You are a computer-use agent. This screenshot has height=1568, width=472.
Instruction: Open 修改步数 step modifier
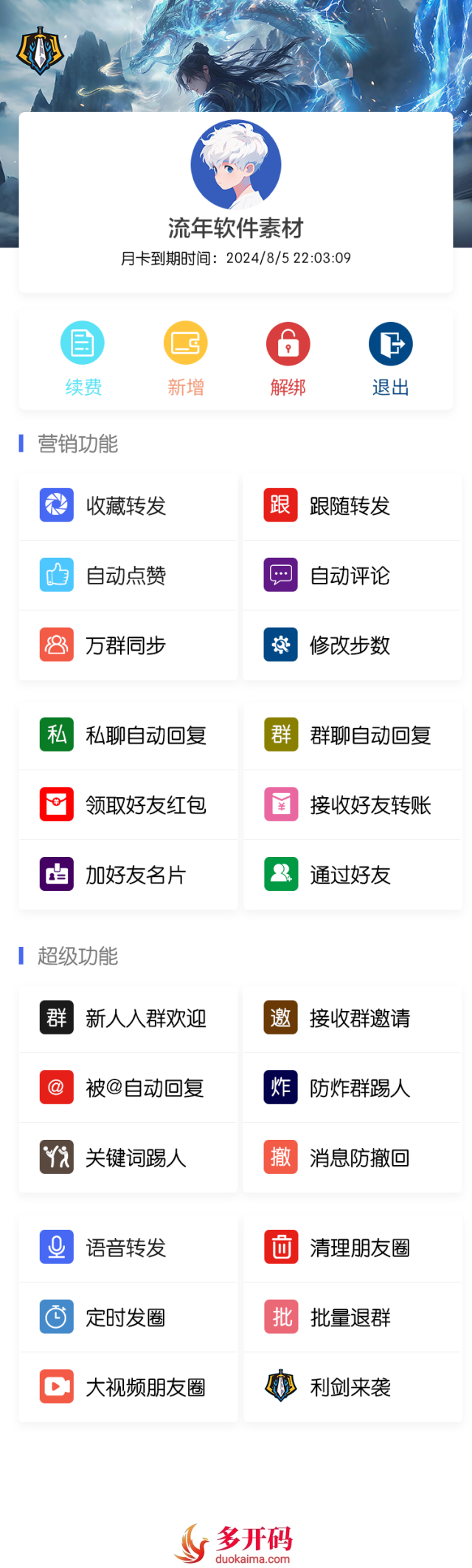pyautogui.click(x=351, y=645)
